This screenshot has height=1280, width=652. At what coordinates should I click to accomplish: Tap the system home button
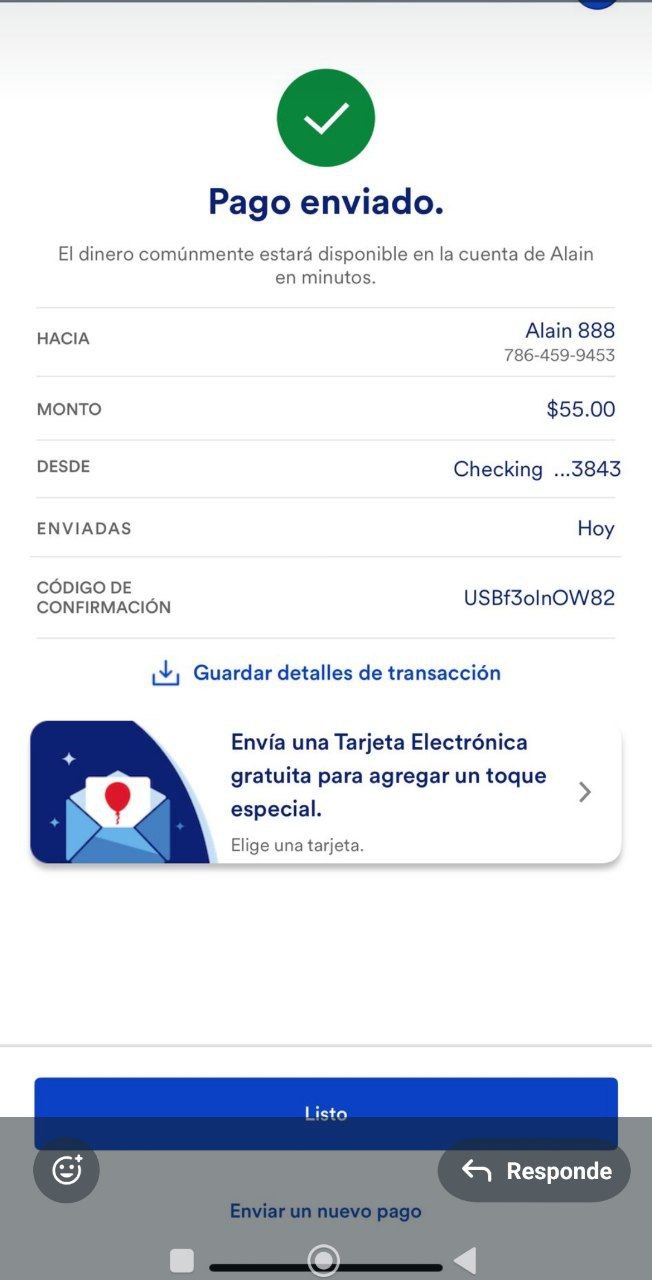(324, 1260)
